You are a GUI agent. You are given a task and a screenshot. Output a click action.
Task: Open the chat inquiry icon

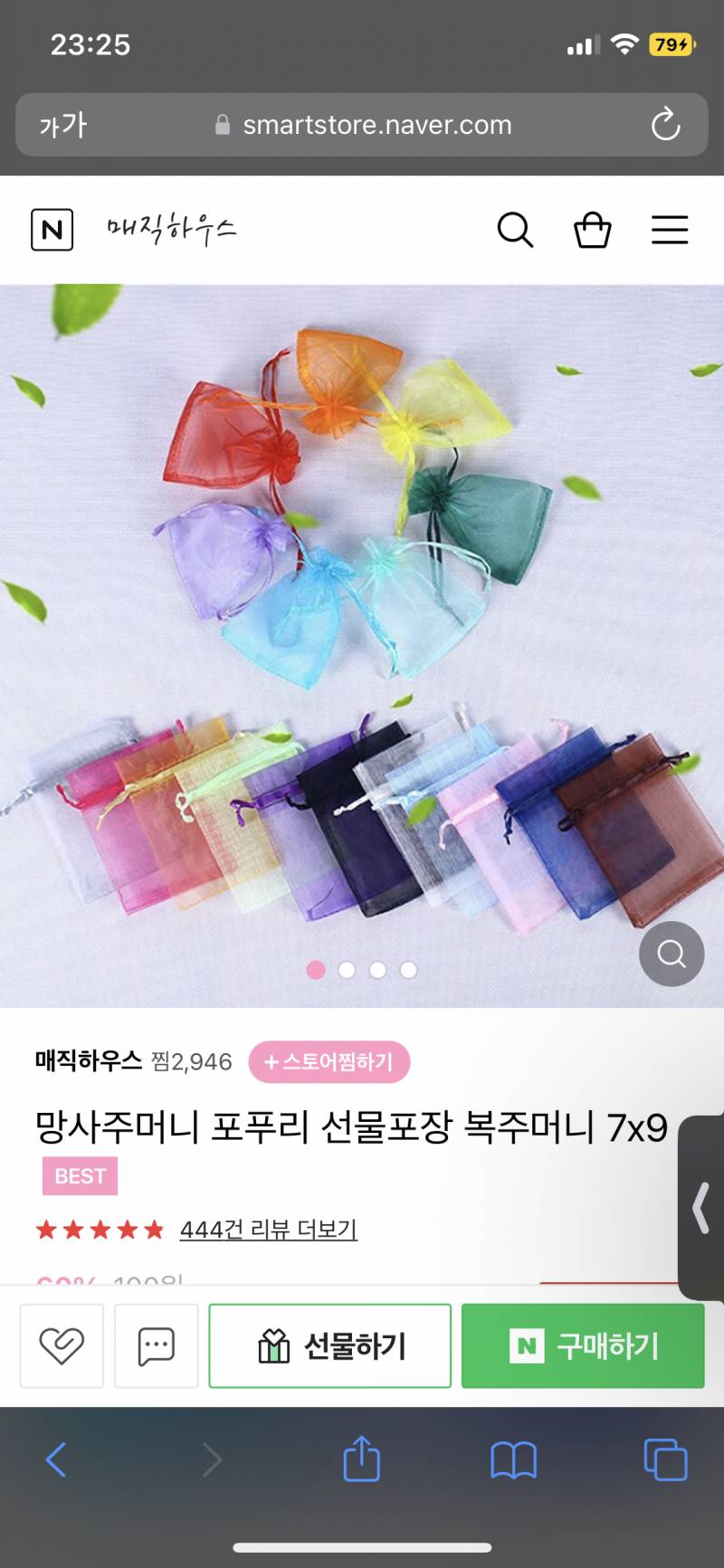click(156, 1345)
